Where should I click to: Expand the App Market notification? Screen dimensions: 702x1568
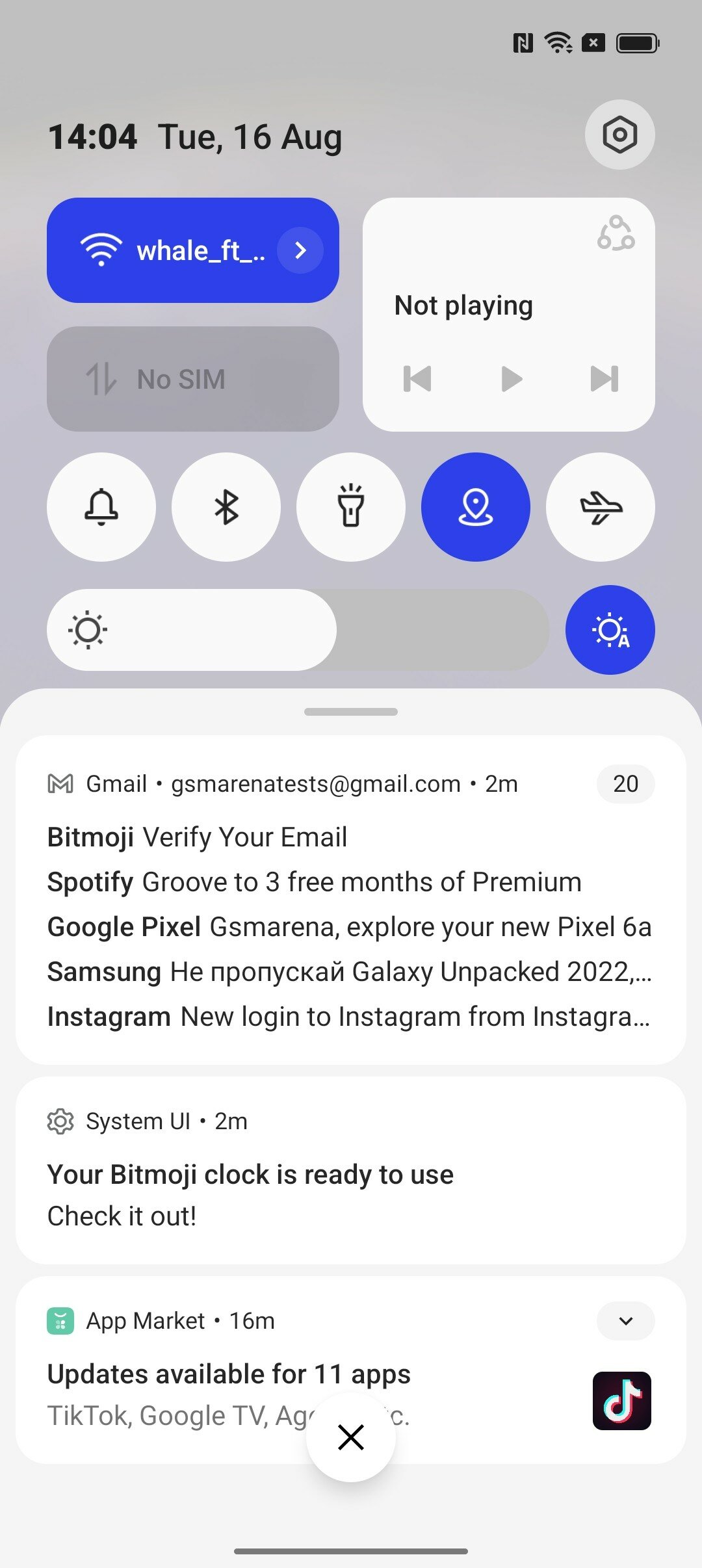(x=626, y=1321)
